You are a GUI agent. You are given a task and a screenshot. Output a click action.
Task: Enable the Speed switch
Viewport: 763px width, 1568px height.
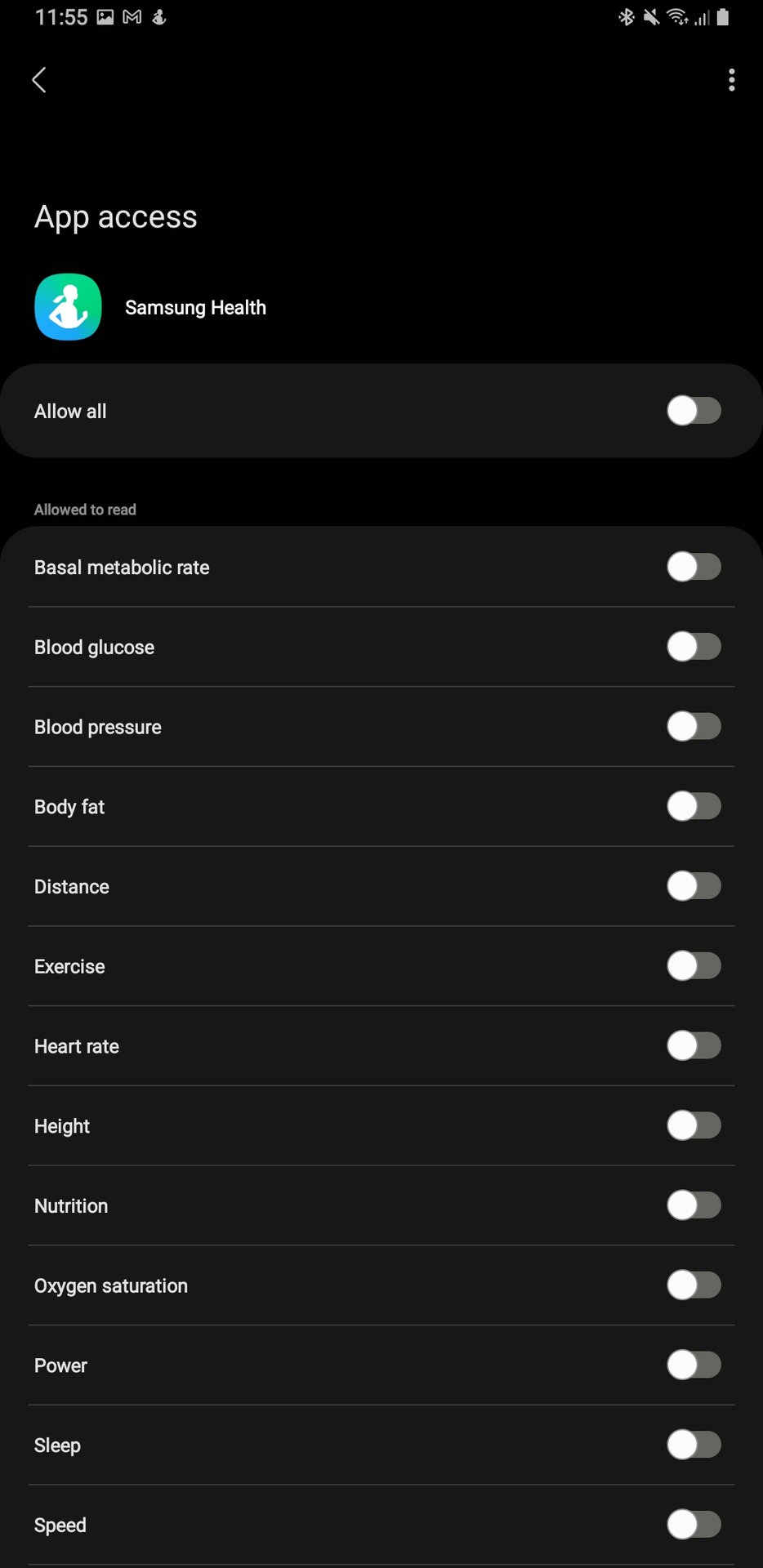tap(694, 1525)
